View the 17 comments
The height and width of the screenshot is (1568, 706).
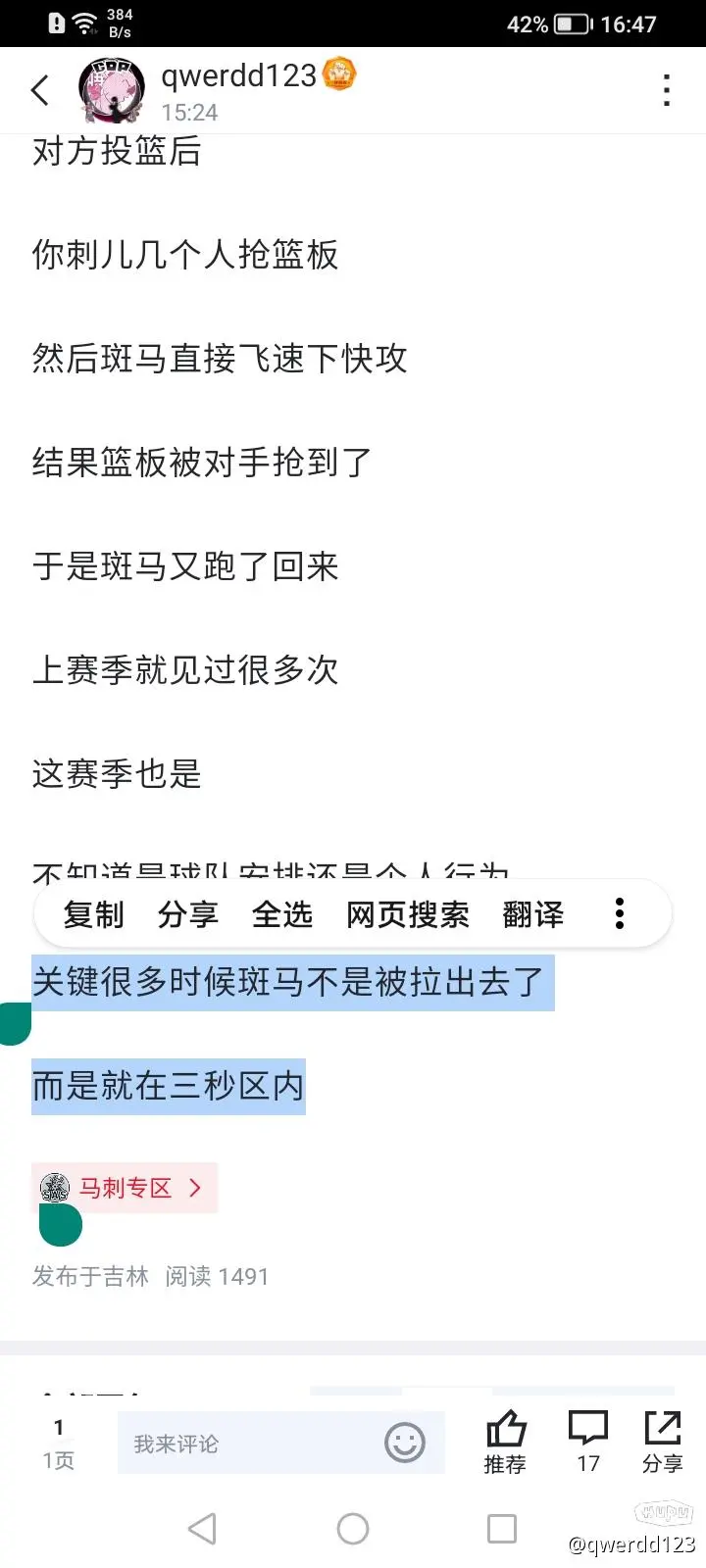click(x=588, y=1442)
